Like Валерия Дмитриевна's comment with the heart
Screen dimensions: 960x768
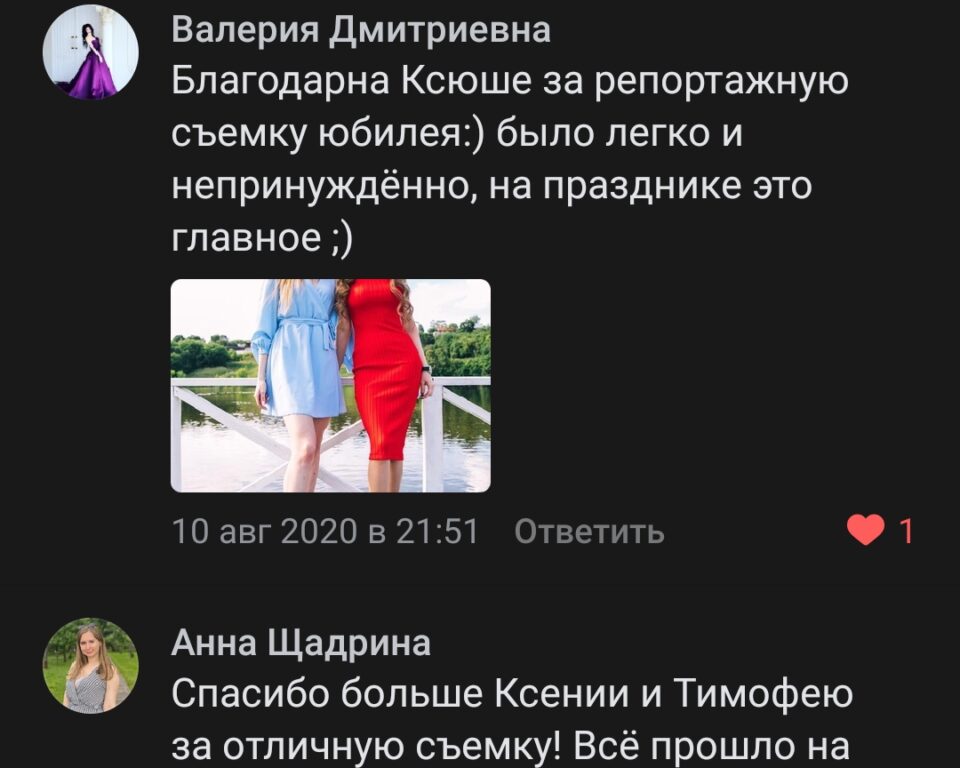click(x=865, y=531)
